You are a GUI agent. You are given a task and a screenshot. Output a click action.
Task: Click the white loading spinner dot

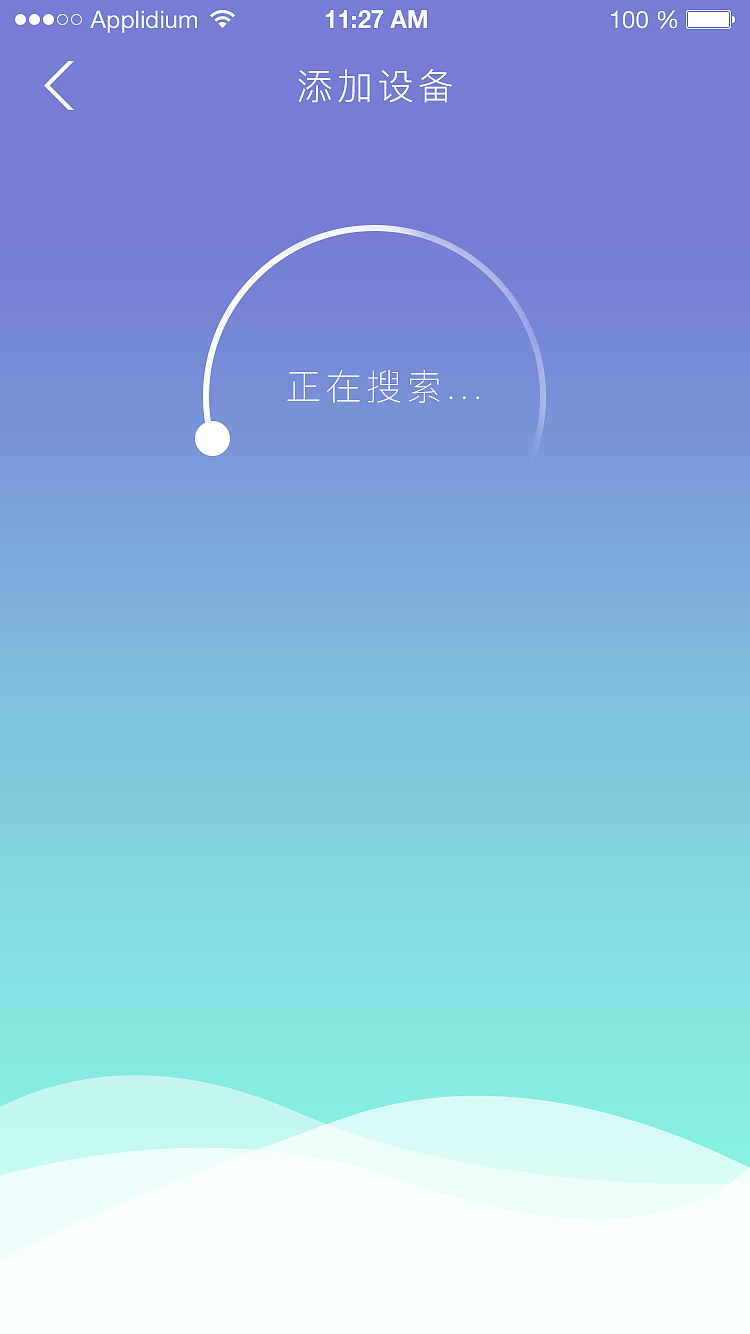pos(212,436)
